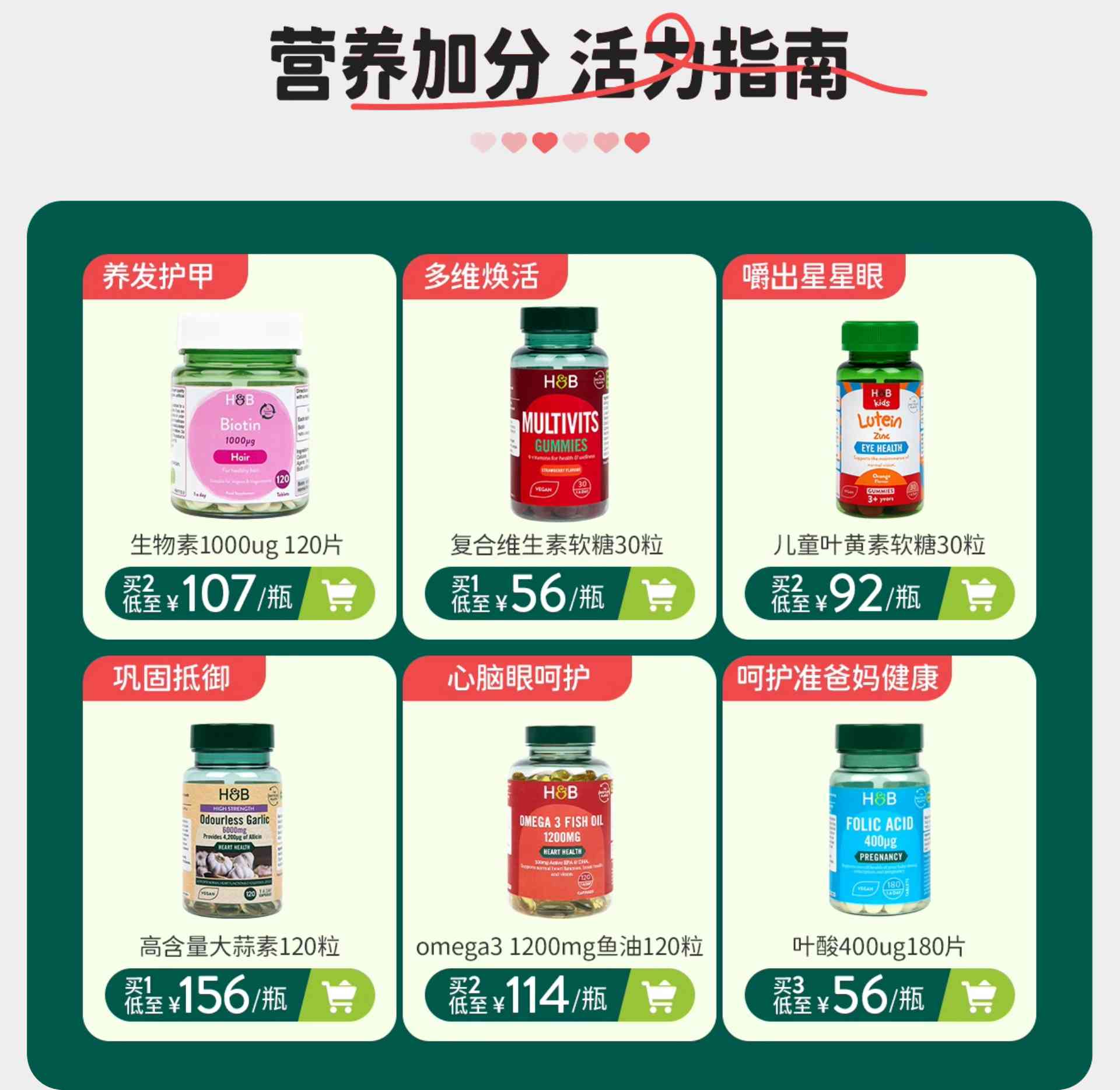Open the Odourless Garlic 120 capsules card
This screenshot has width=1120, height=1090.
(233, 819)
